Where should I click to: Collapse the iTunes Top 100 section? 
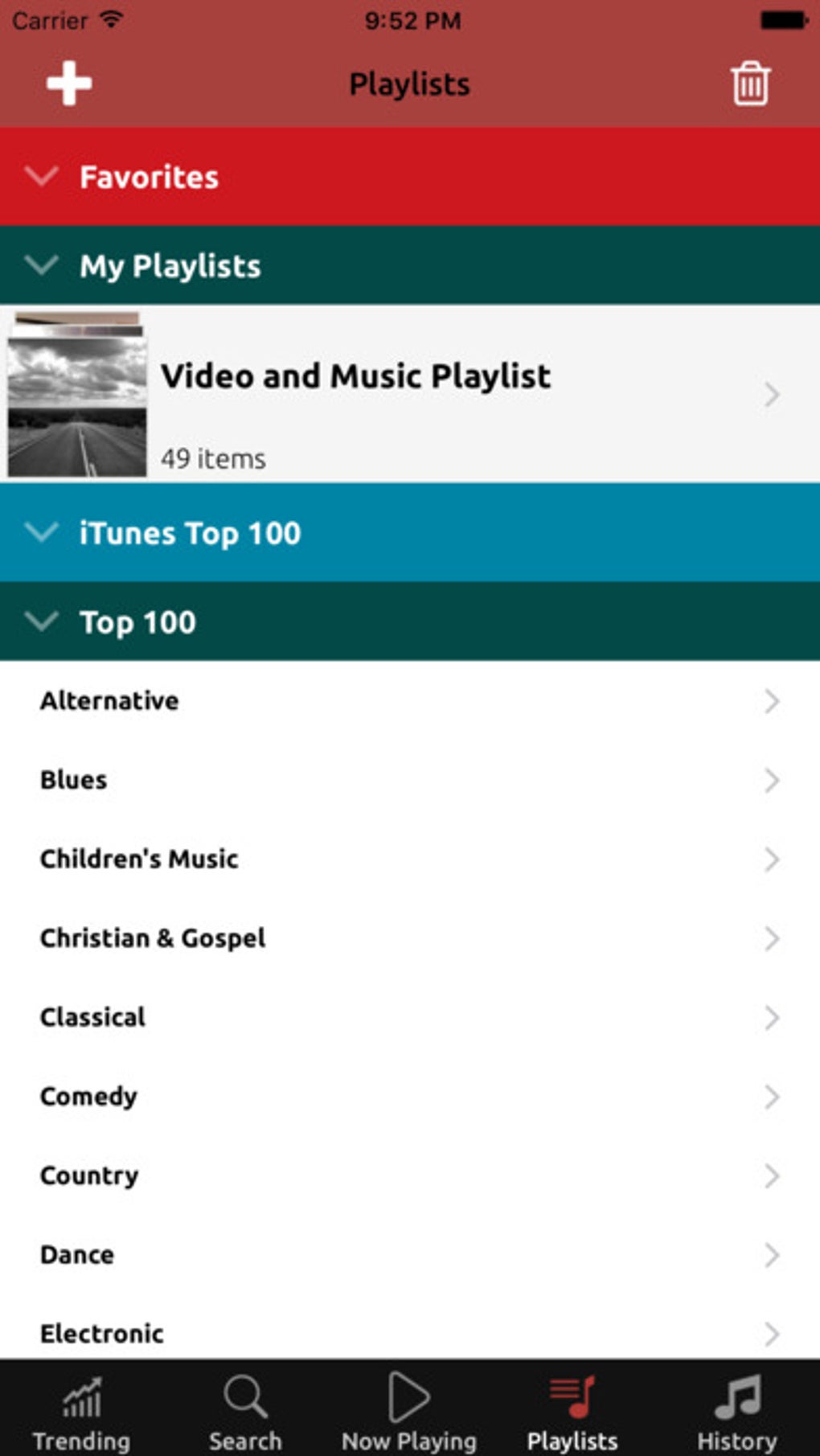(42, 532)
